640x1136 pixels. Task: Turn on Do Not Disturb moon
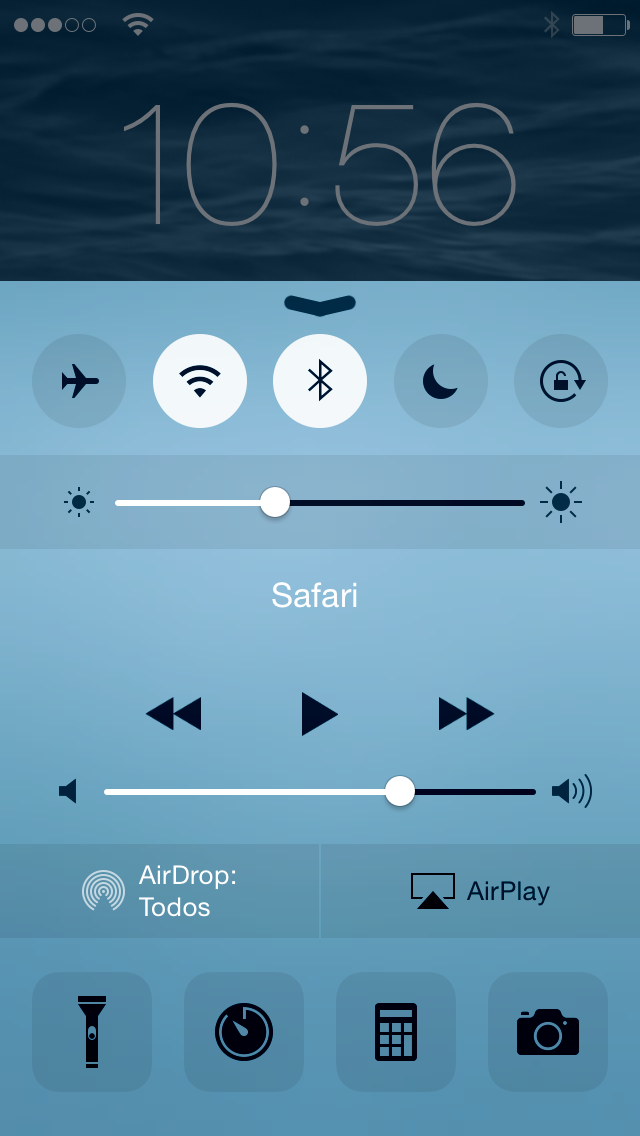(x=441, y=381)
